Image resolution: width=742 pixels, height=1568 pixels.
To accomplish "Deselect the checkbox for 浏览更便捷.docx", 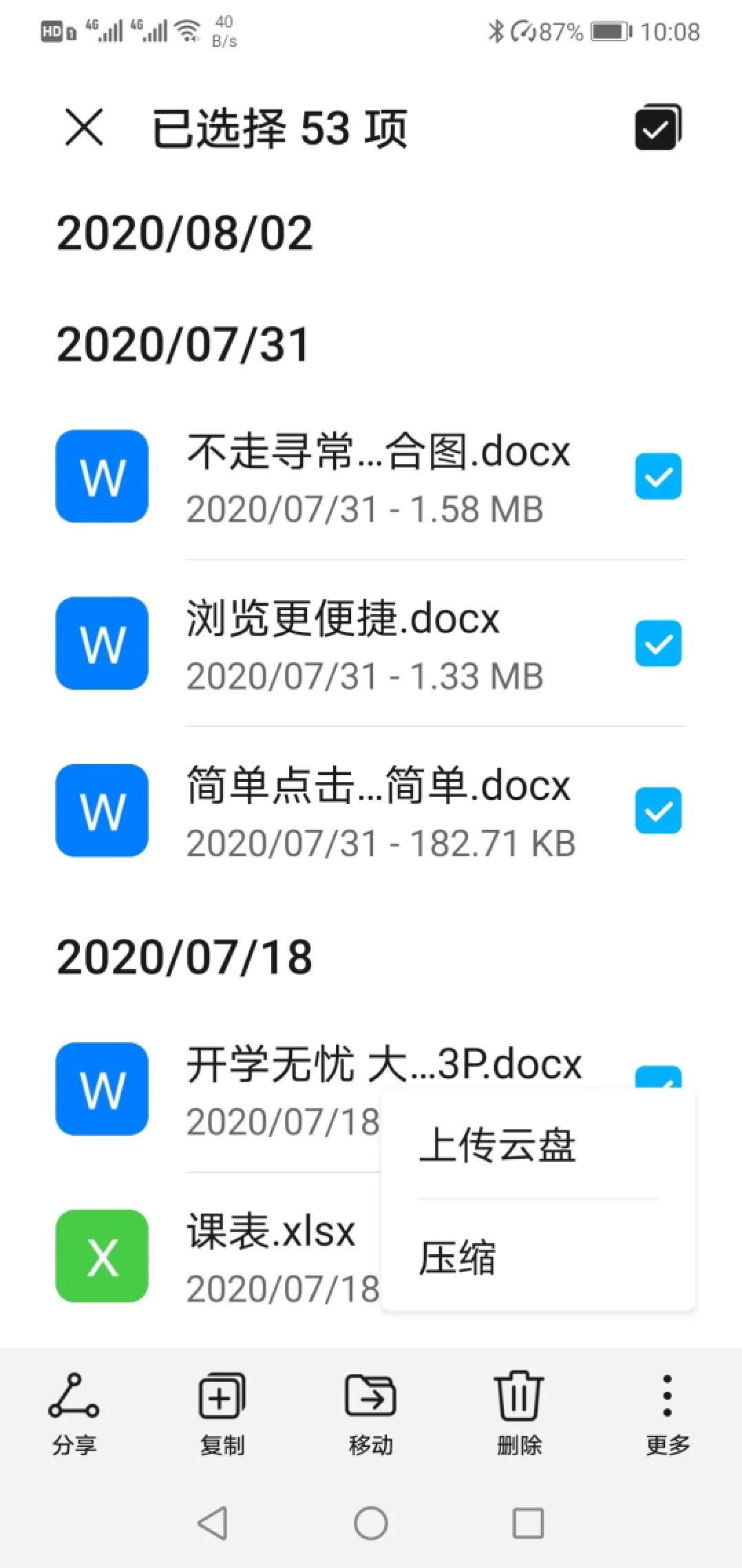I will 658,643.
